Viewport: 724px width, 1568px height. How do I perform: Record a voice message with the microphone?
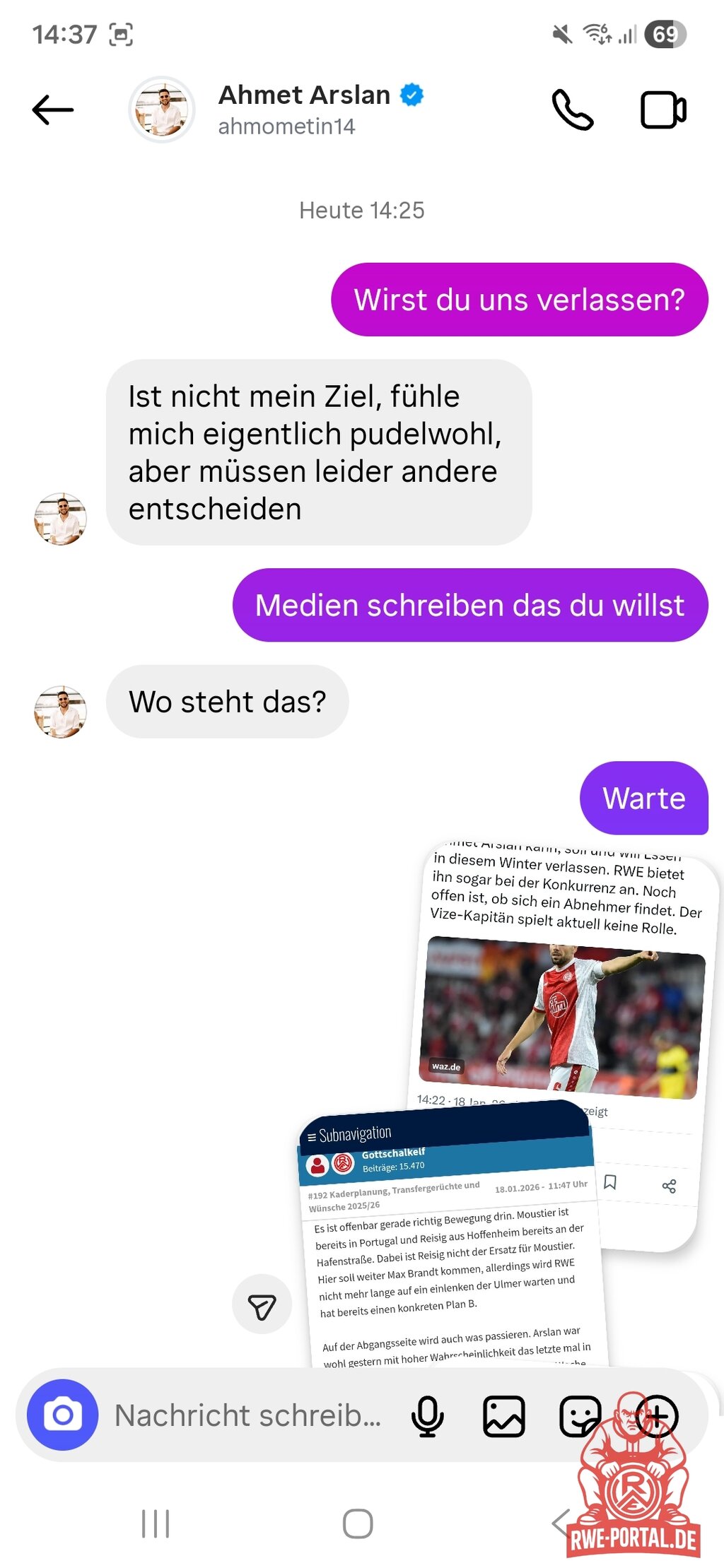tap(428, 1416)
